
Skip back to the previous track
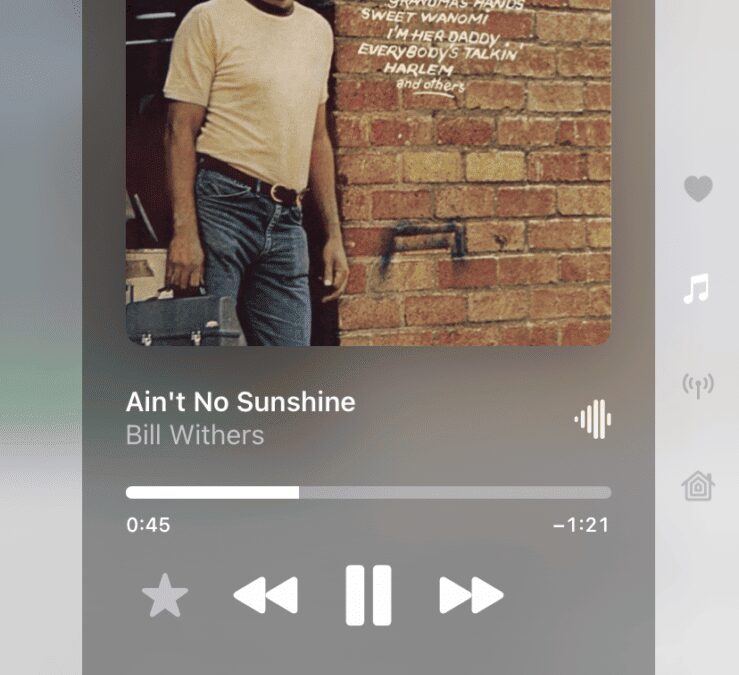[x=266, y=596]
